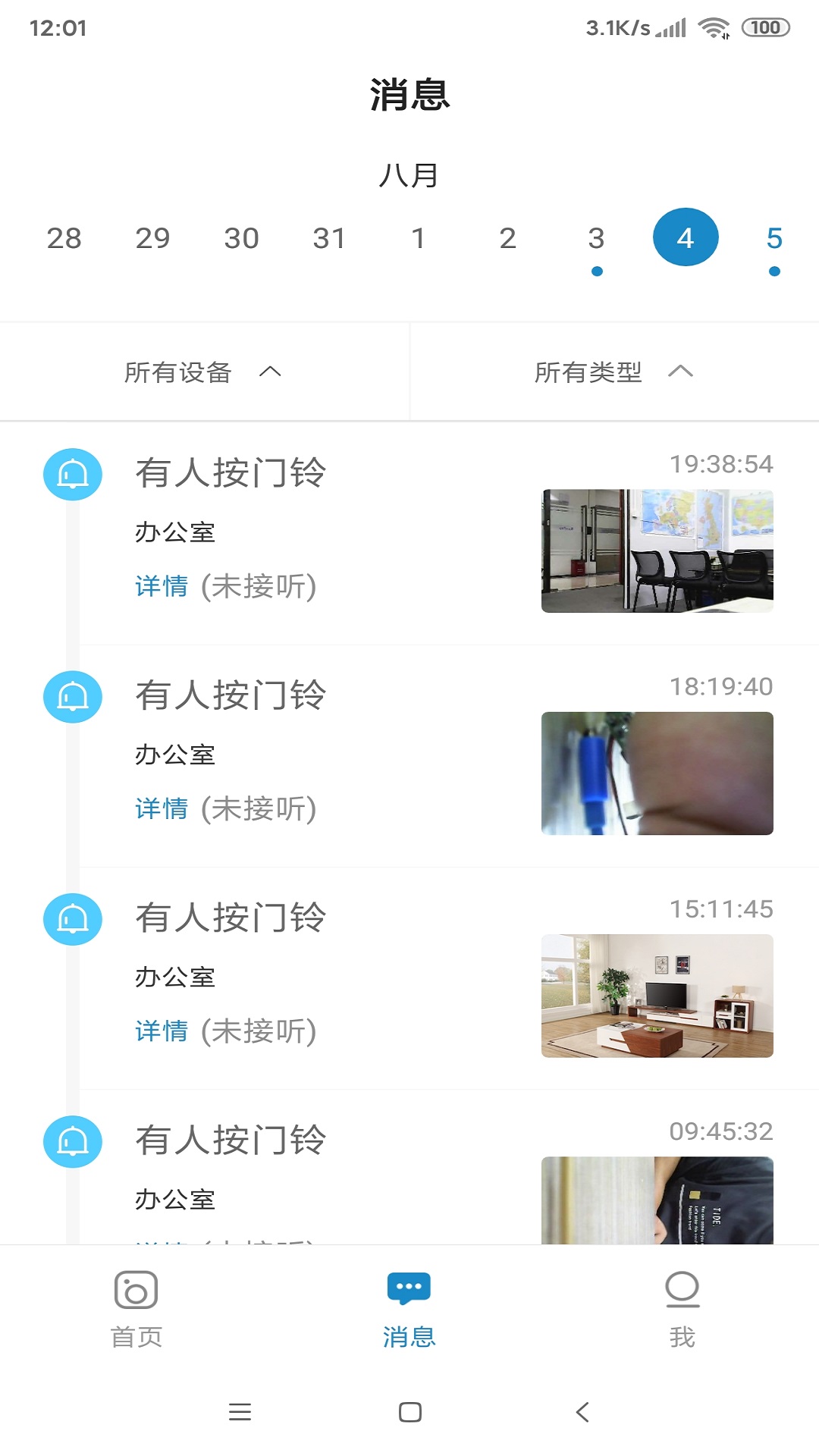This screenshot has width=819, height=1456.
Task: Select date 1 in the calendar strip
Action: tap(418, 238)
